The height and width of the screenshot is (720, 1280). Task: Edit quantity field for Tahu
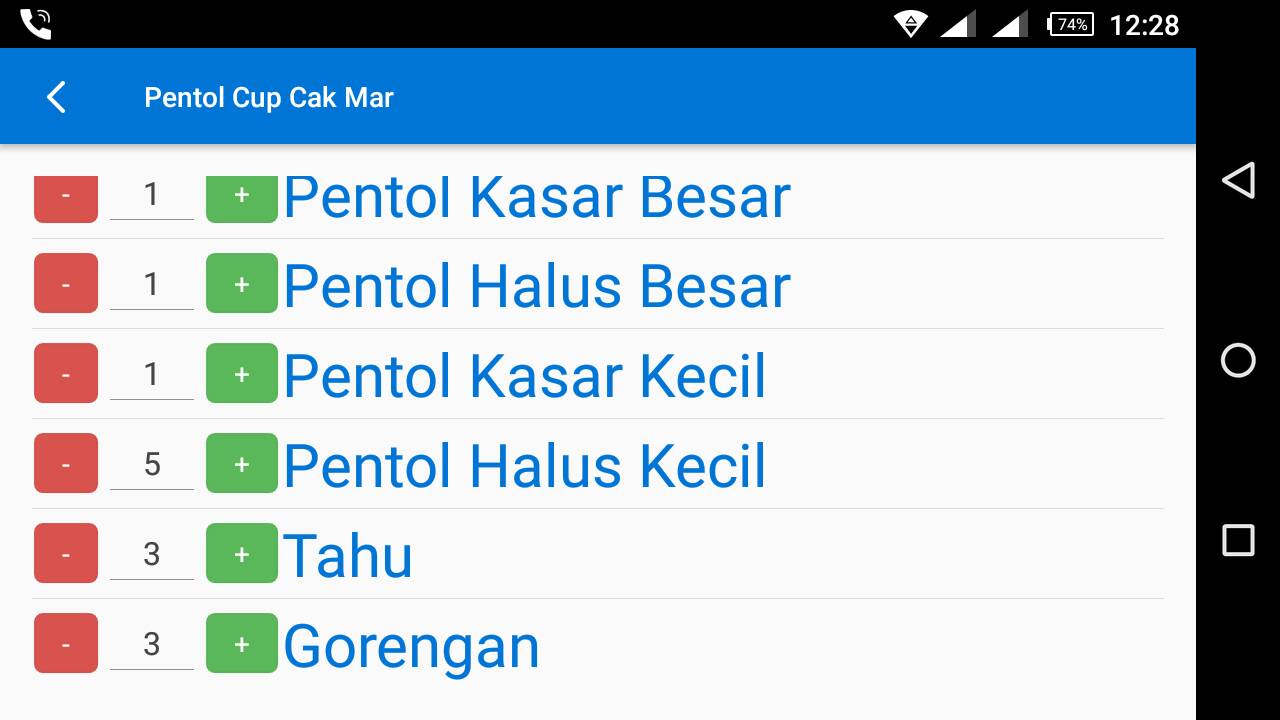pyautogui.click(x=151, y=554)
